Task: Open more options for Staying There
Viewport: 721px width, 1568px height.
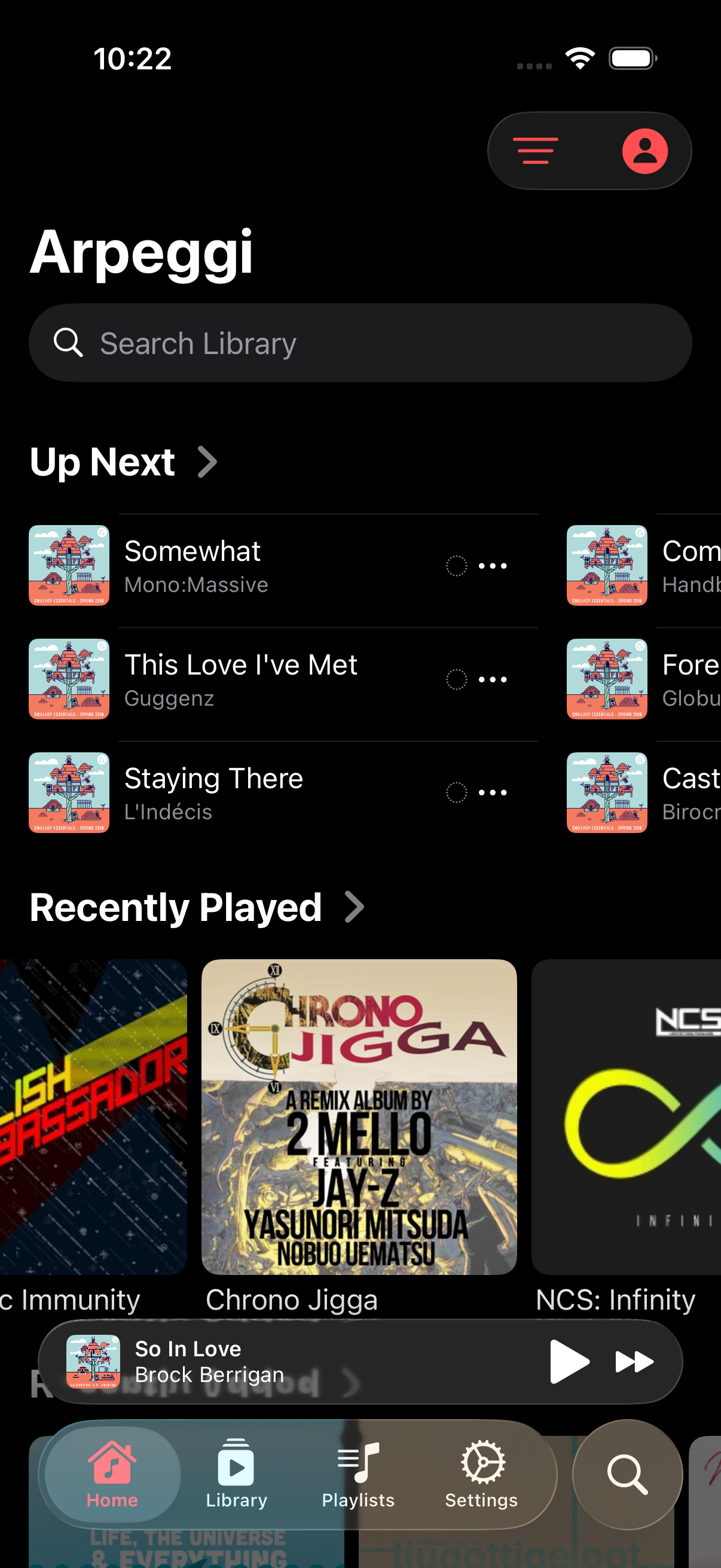Action: click(x=493, y=792)
